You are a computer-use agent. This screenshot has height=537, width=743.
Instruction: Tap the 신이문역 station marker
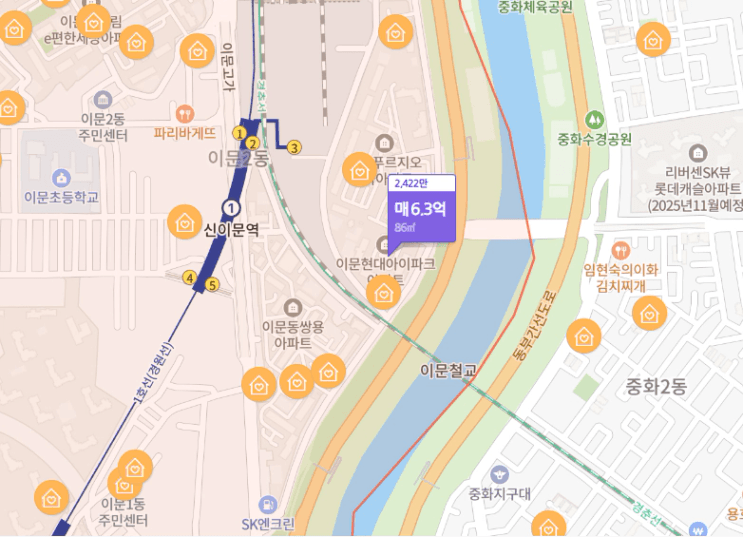point(232,208)
